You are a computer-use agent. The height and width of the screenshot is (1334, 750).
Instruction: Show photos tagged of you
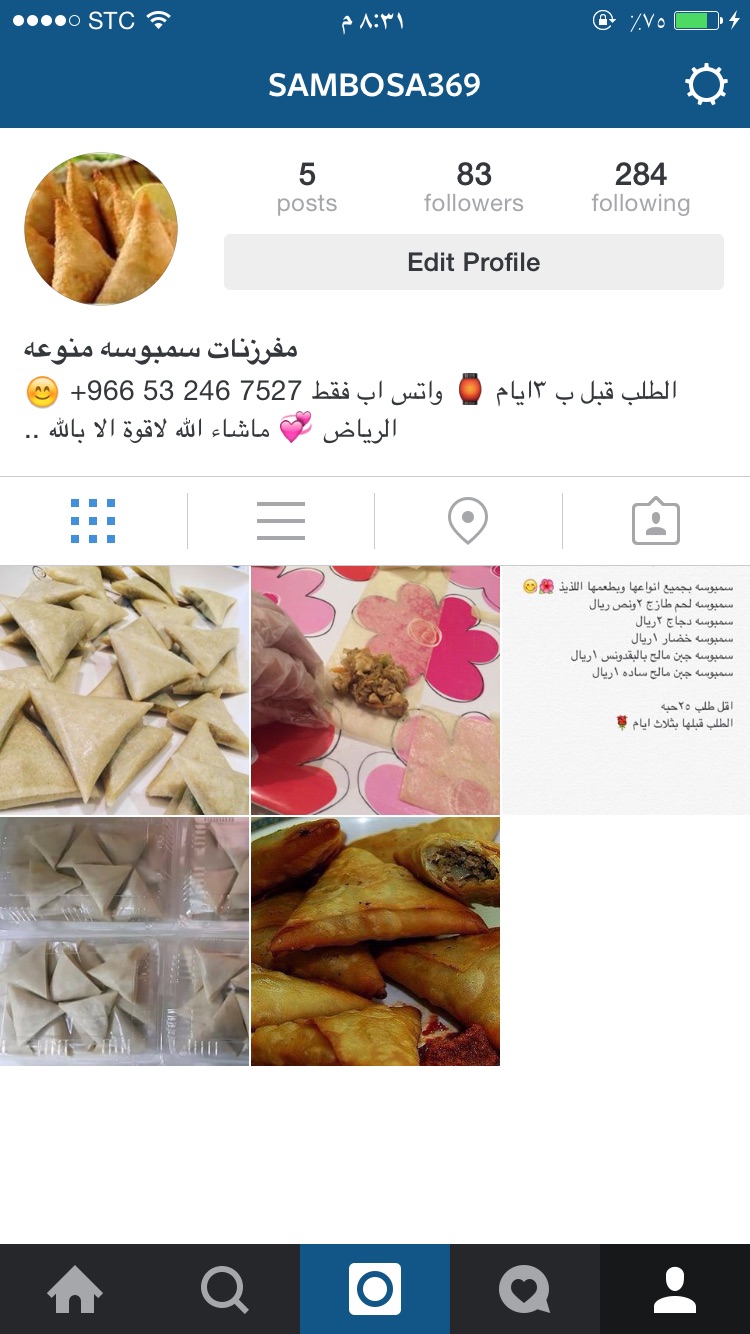pyautogui.click(x=656, y=521)
